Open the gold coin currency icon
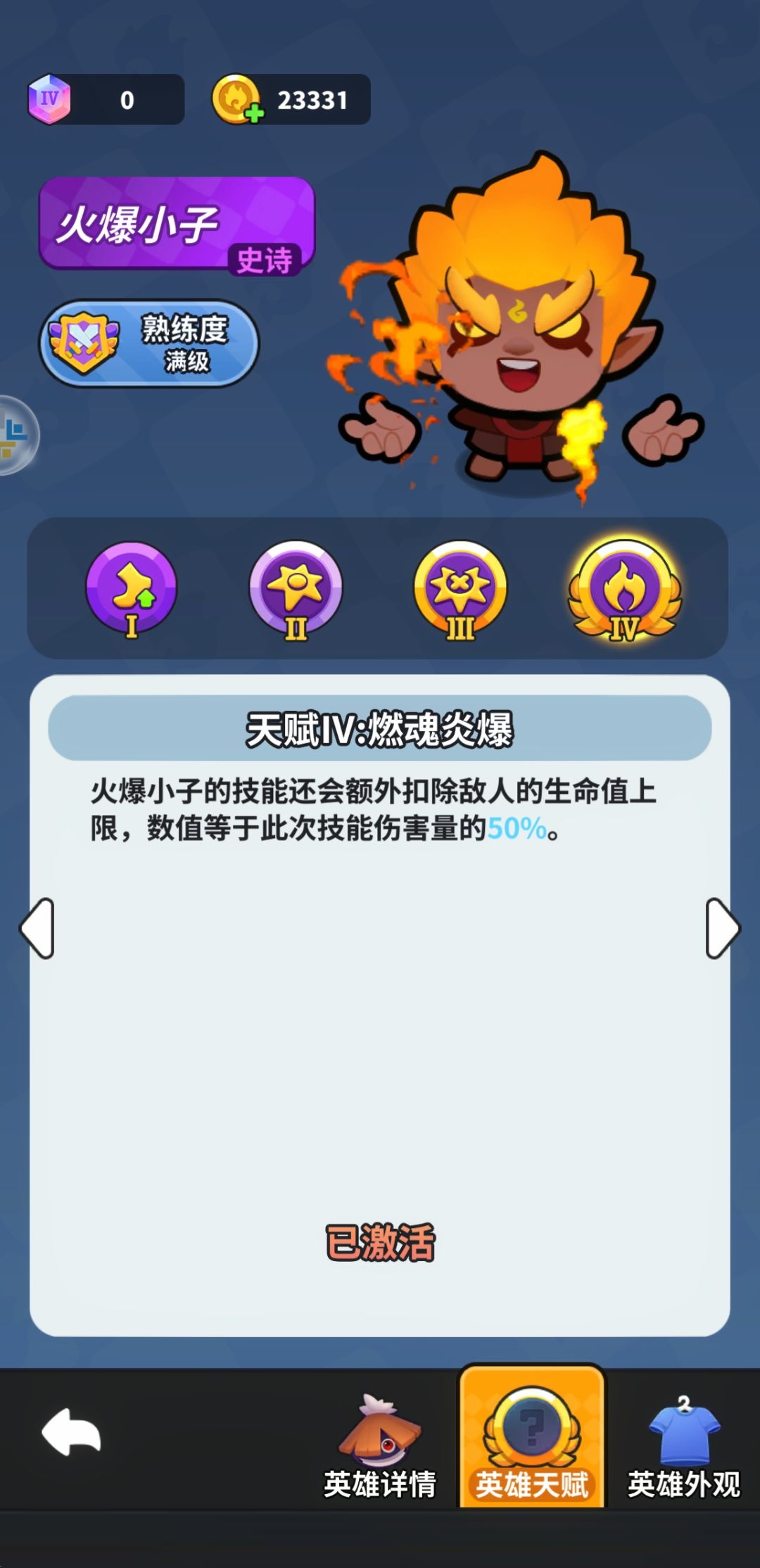This screenshot has height=1568, width=760. tap(237, 99)
